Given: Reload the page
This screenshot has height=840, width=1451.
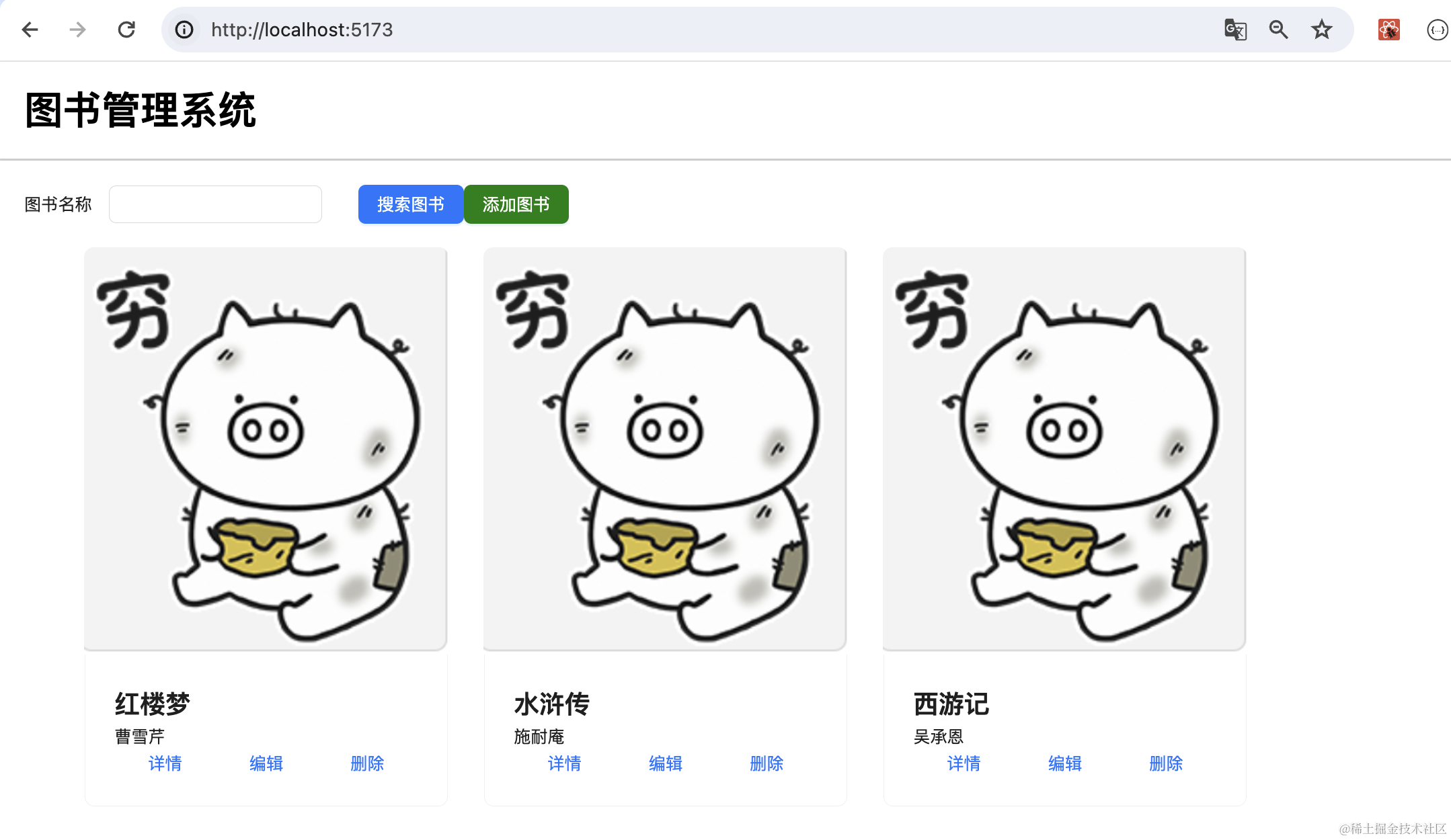Looking at the screenshot, I should pyautogui.click(x=126, y=30).
